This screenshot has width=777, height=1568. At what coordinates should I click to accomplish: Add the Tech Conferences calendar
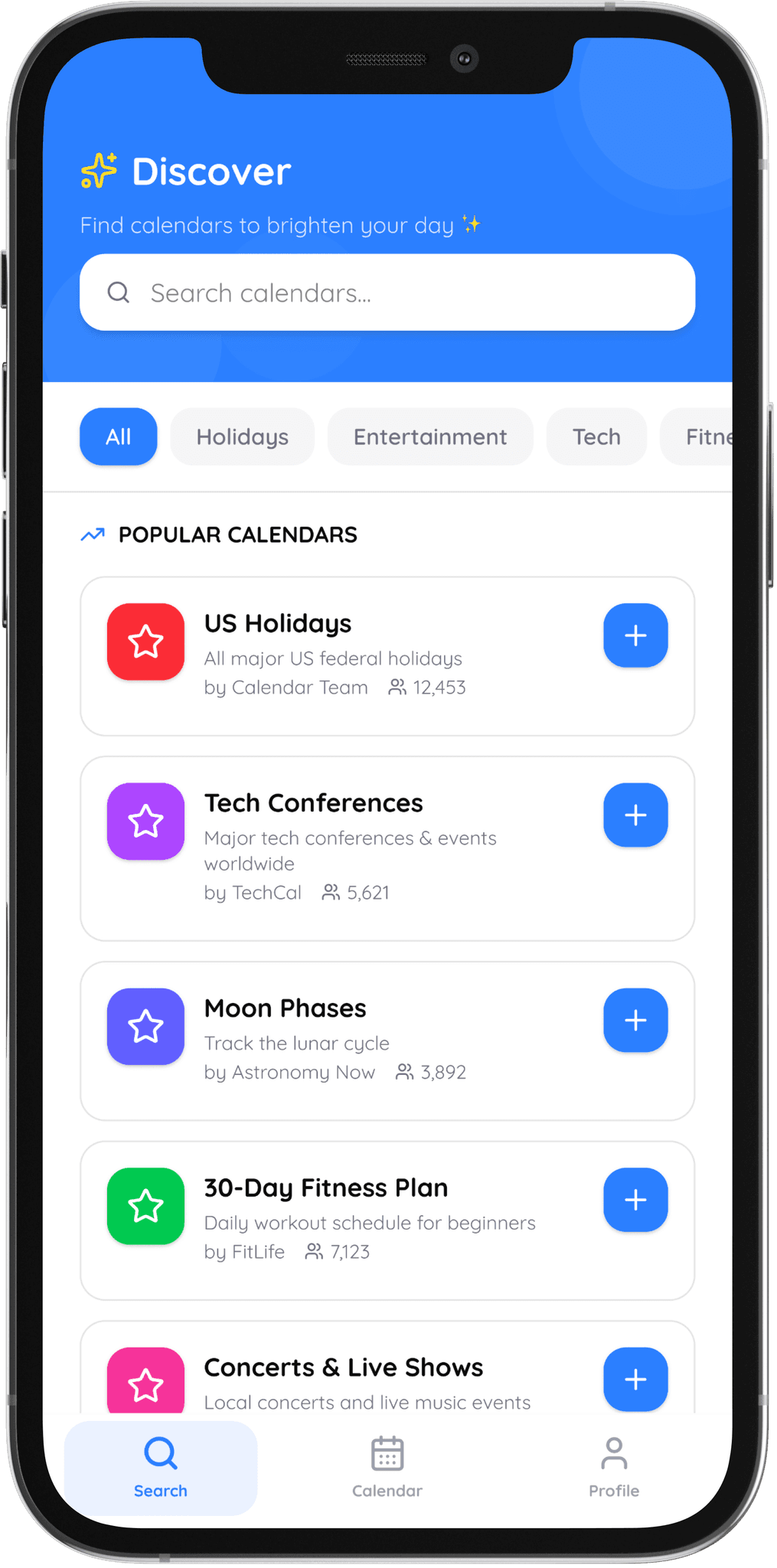point(635,815)
